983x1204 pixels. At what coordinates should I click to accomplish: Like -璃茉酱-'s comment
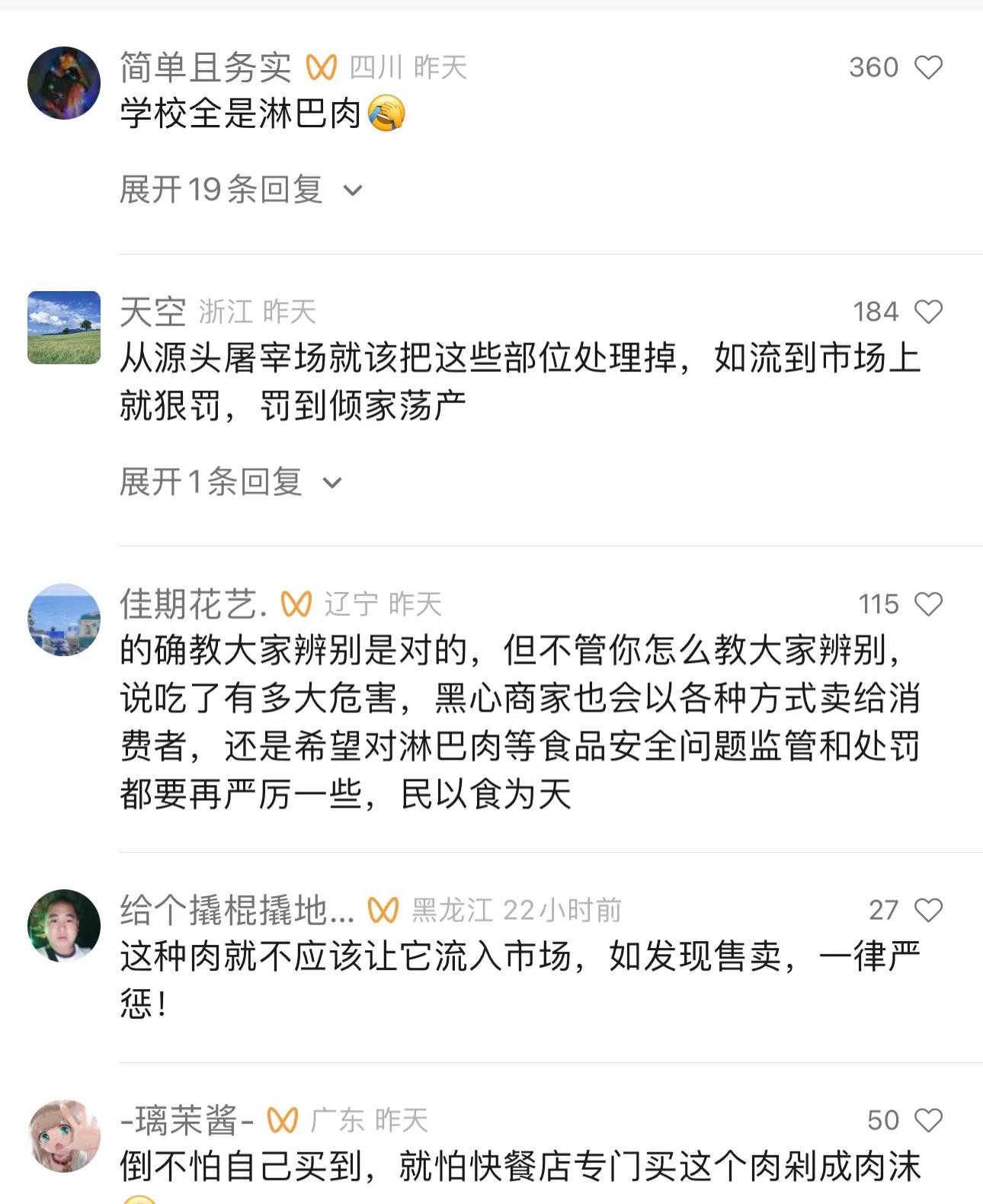pyautogui.click(x=928, y=1120)
